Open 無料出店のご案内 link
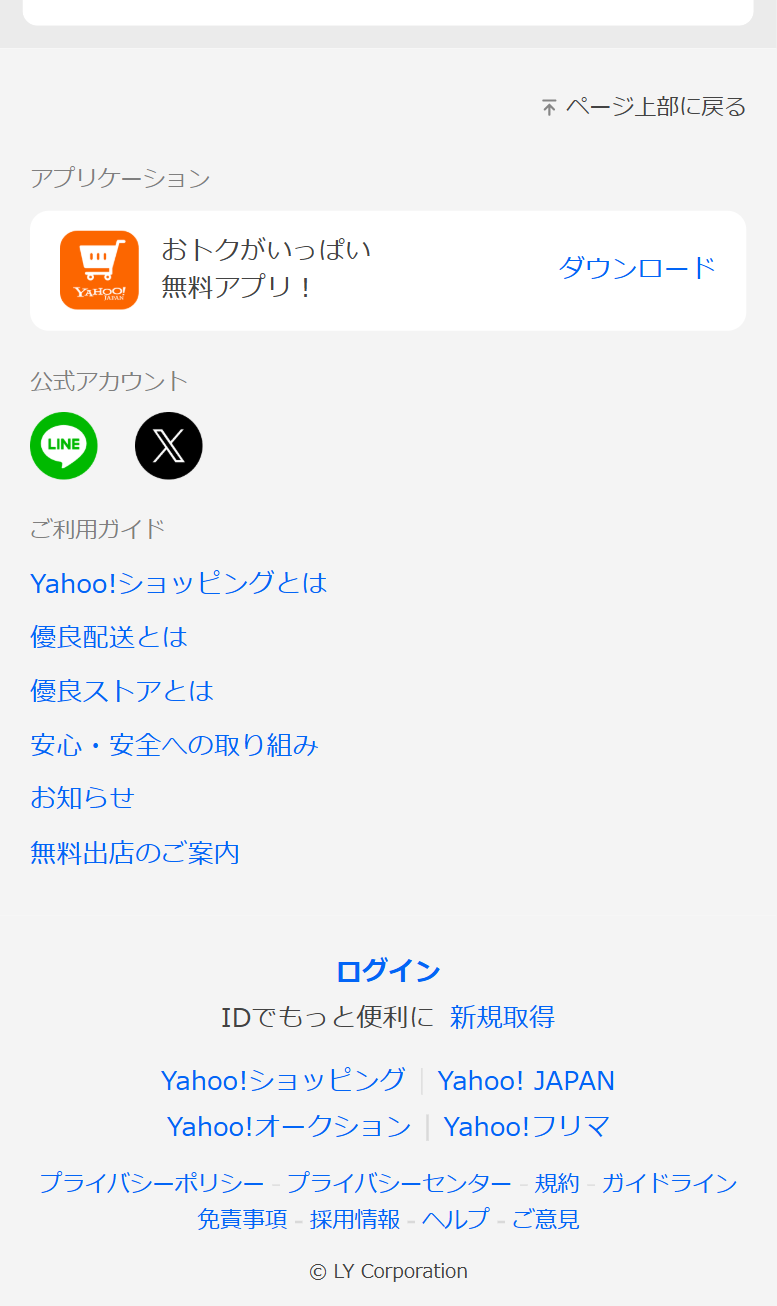 (135, 853)
